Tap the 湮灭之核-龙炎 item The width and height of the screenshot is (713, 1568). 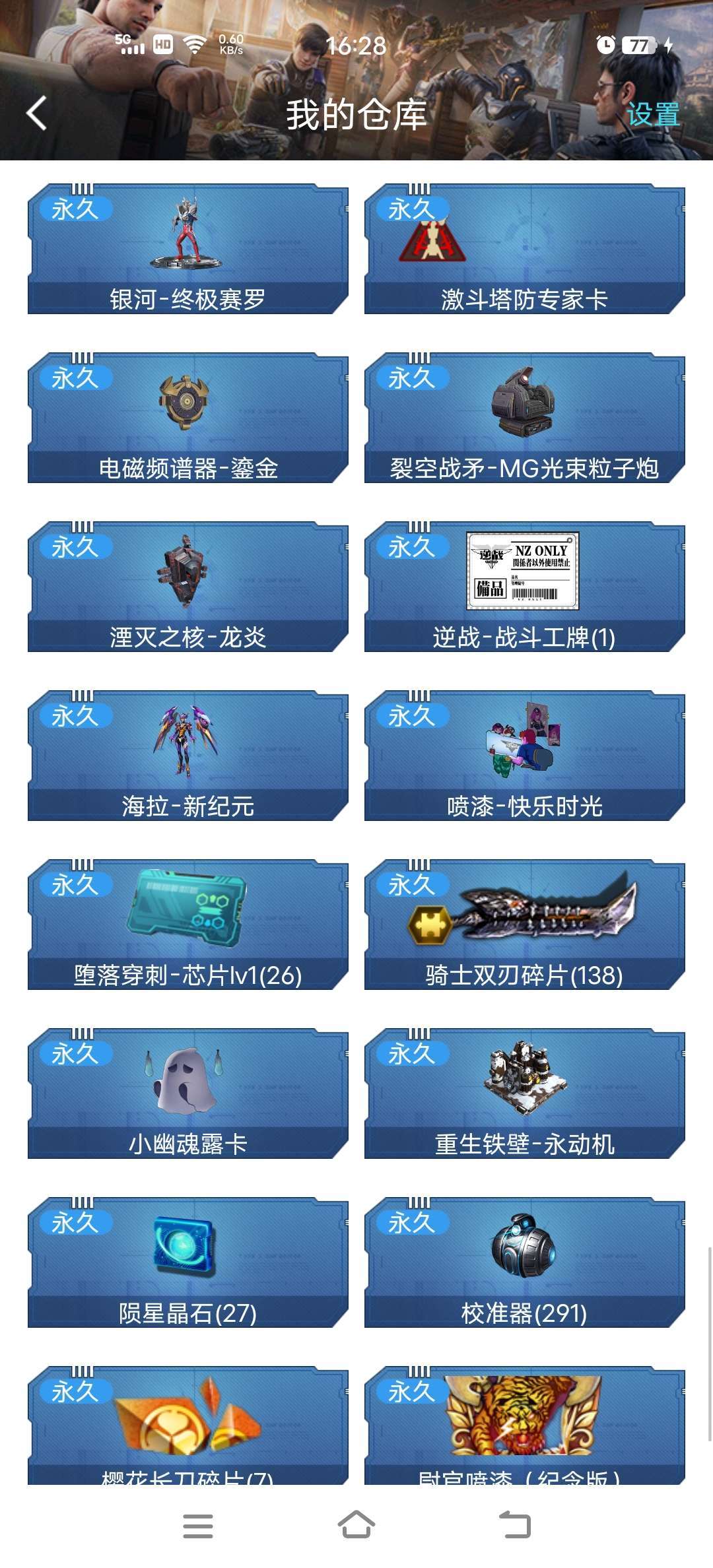click(x=187, y=587)
